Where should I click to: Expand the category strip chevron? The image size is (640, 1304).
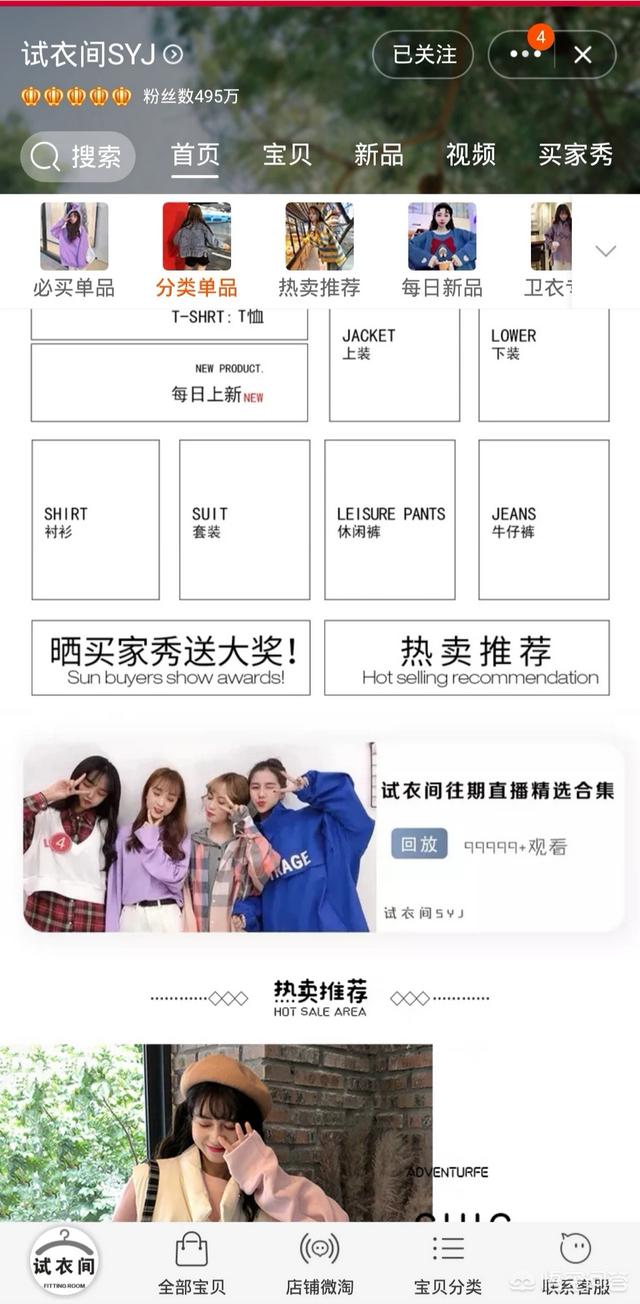tap(606, 251)
